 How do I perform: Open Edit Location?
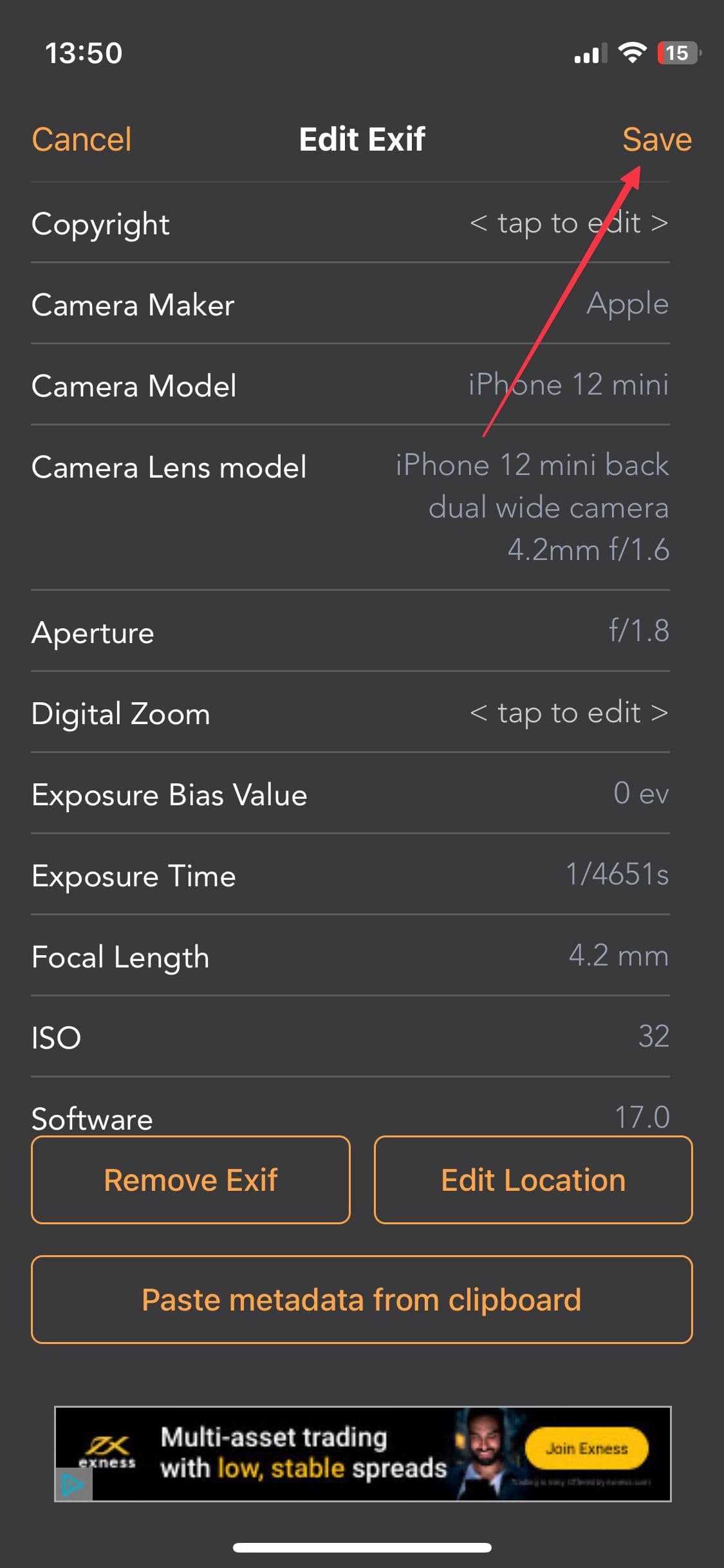coord(533,1180)
